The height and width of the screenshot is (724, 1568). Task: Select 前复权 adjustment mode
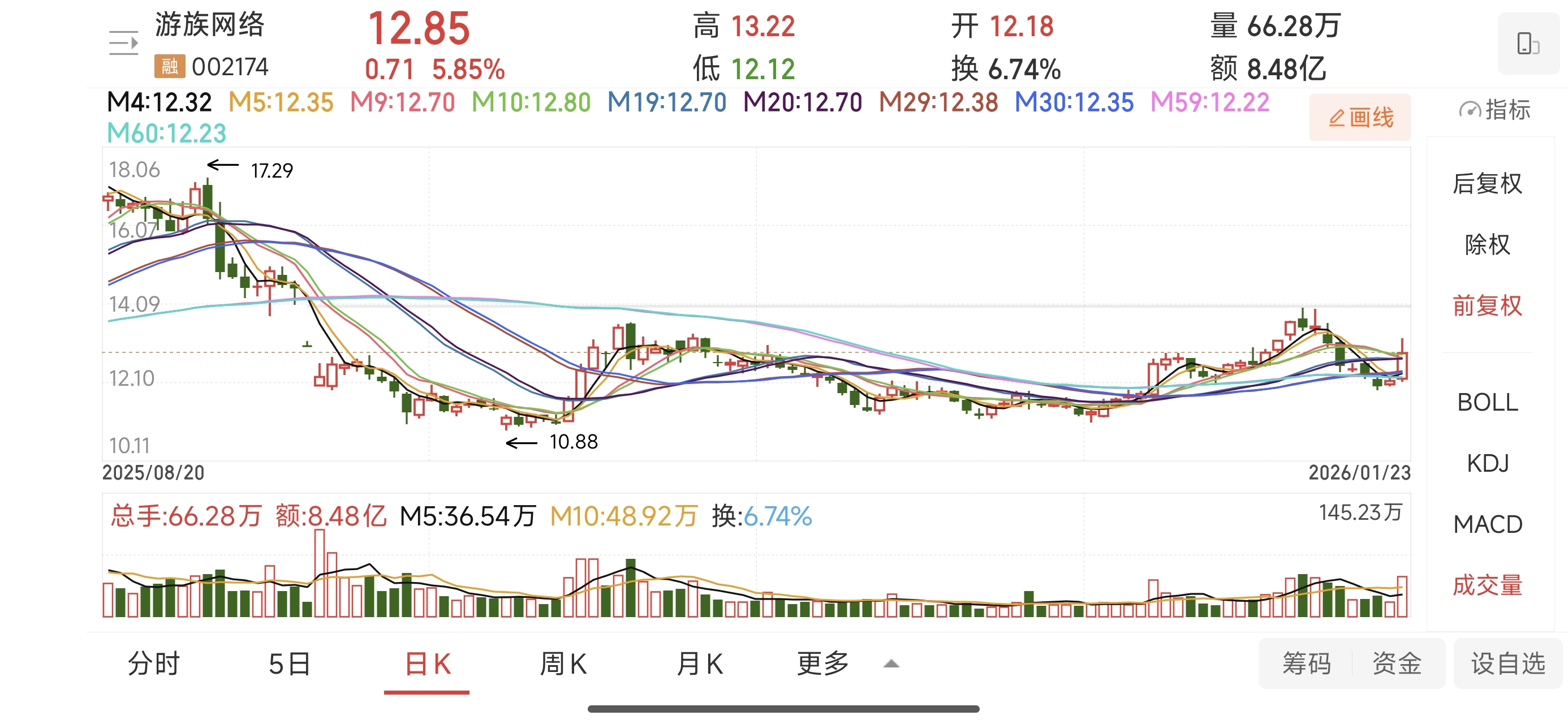(x=1487, y=305)
